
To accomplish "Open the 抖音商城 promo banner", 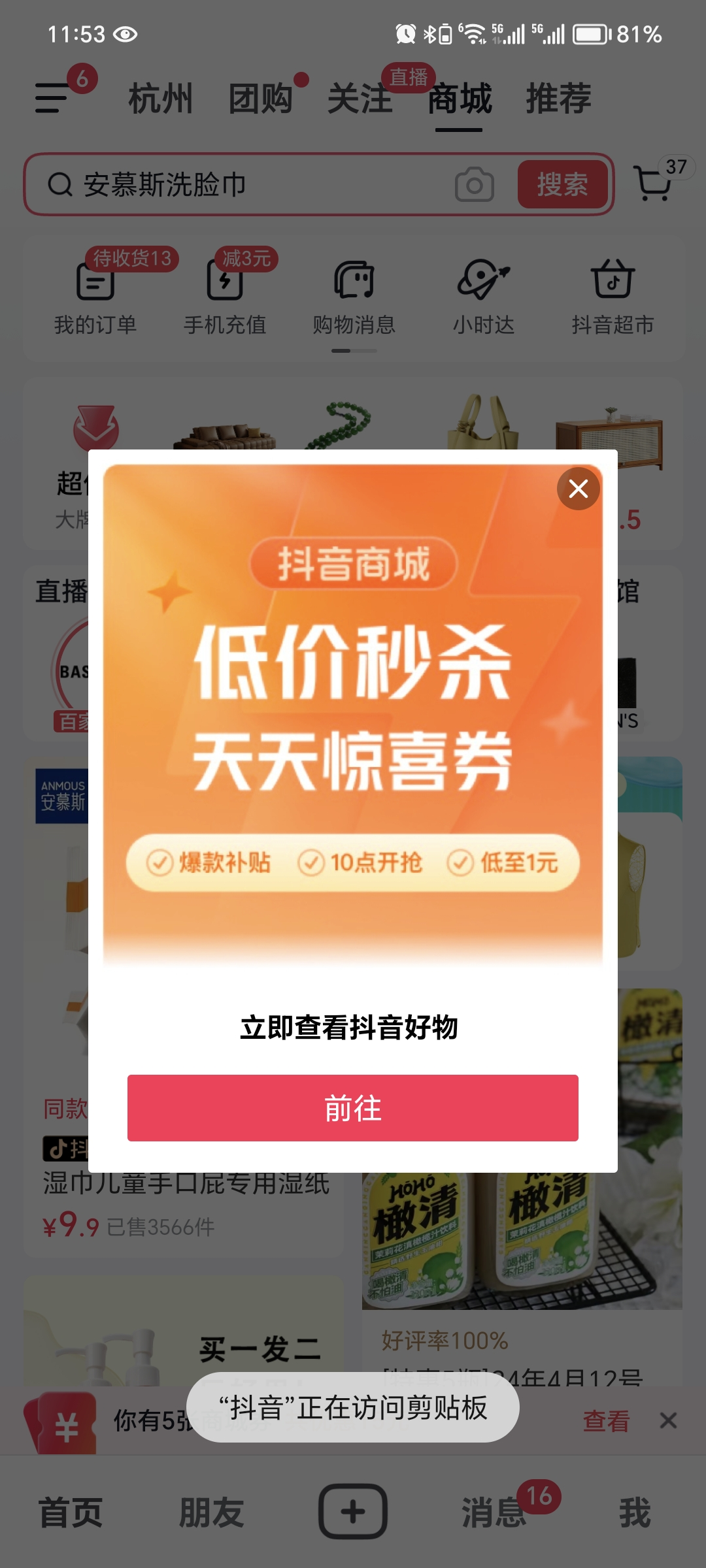I will tap(353, 712).
